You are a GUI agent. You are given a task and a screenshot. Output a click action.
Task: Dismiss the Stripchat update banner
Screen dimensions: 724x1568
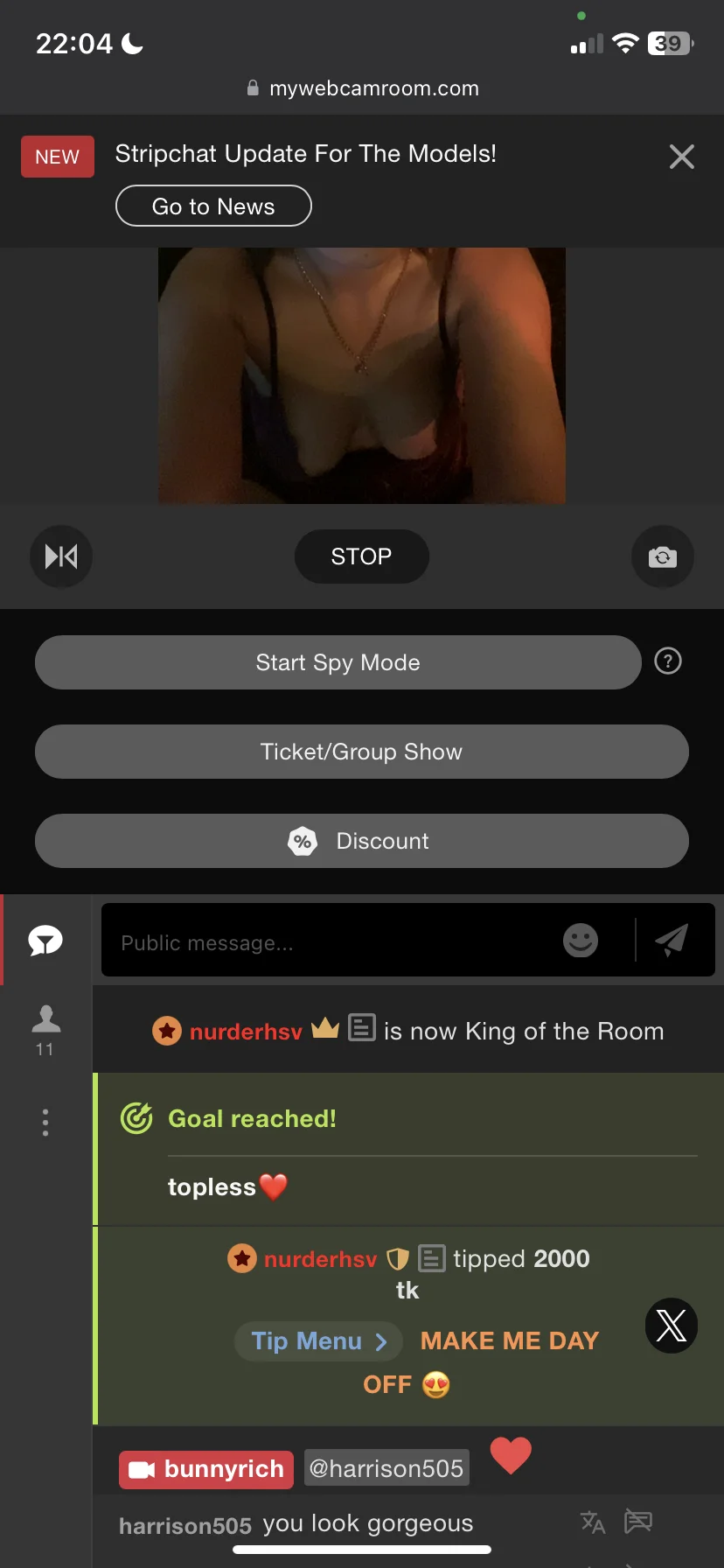(681, 157)
